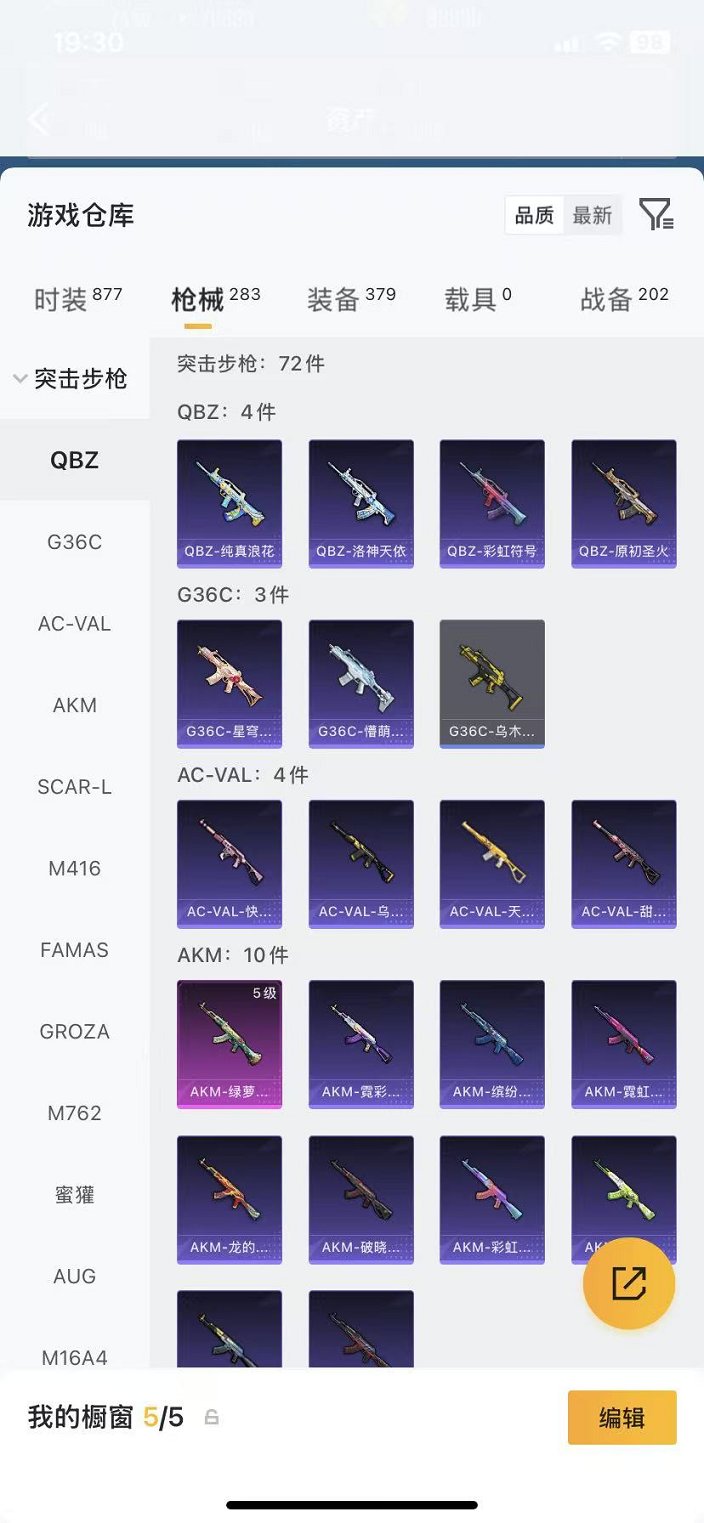This screenshot has height=1523, width=704.
Task: Sort warehouse by 品质
Action: point(535,215)
